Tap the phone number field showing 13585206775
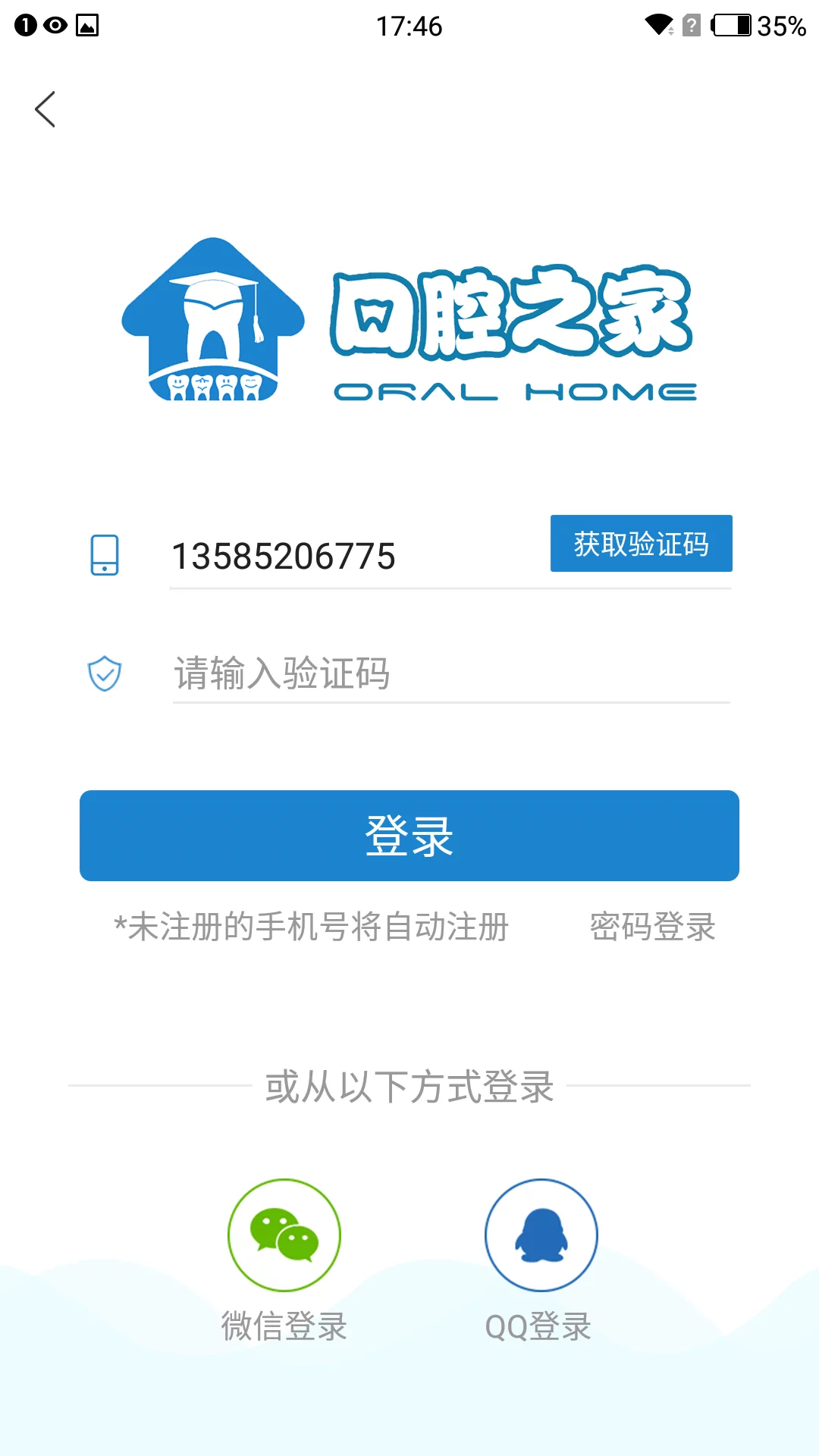This screenshot has width=819, height=1456. click(x=356, y=556)
